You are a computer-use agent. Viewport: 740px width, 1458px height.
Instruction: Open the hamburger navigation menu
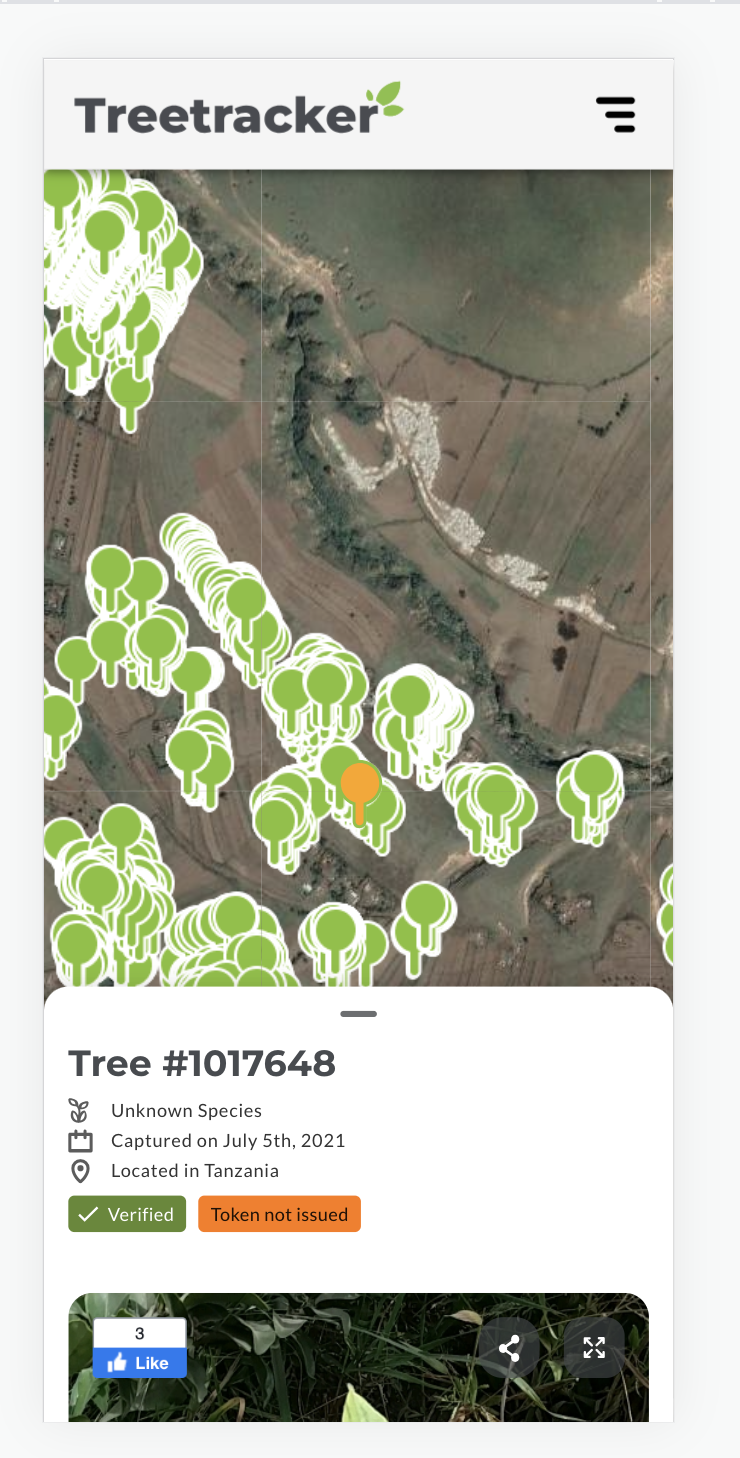(x=616, y=114)
